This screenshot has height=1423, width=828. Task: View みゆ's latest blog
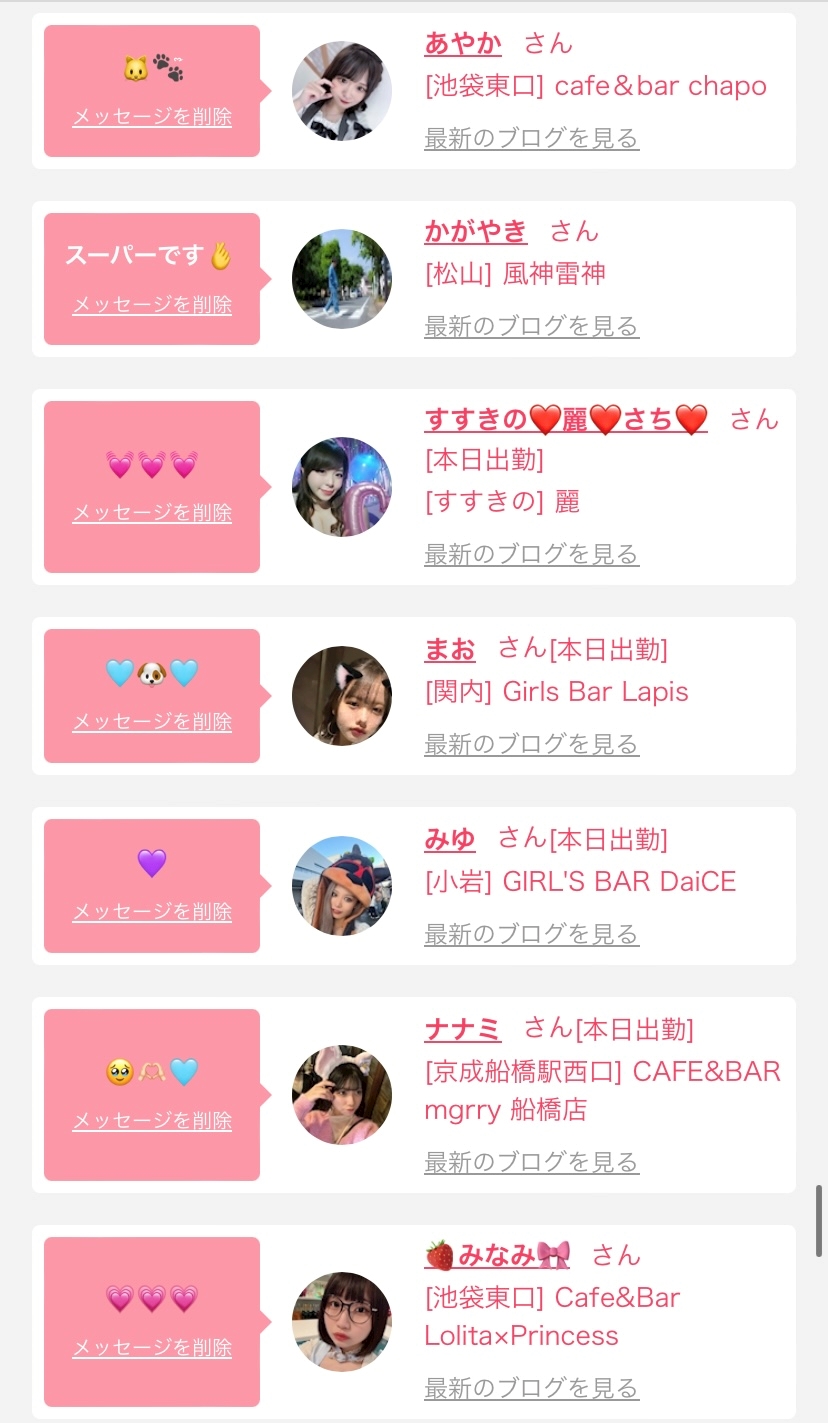tap(531, 934)
